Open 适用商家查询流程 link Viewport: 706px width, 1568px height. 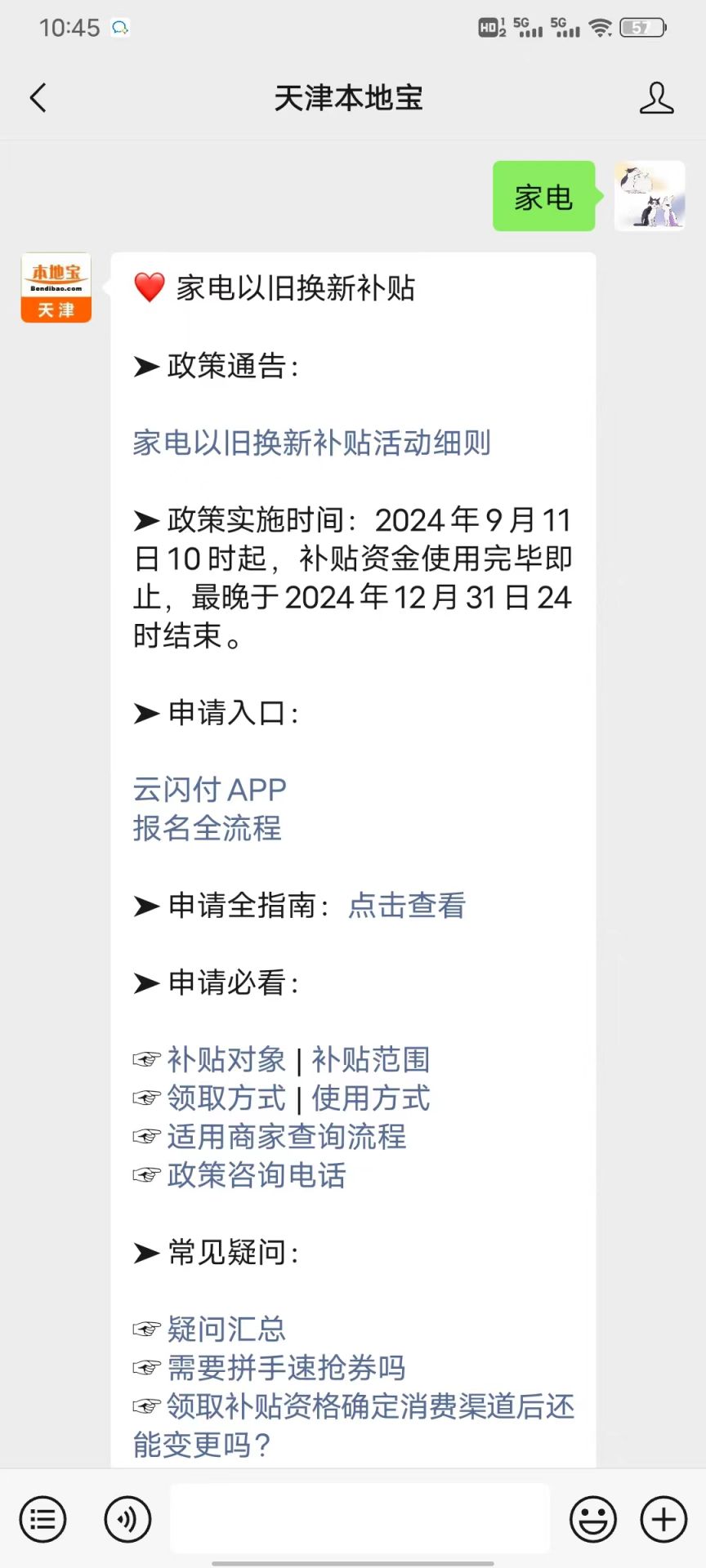pyautogui.click(x=286, y=1136)
